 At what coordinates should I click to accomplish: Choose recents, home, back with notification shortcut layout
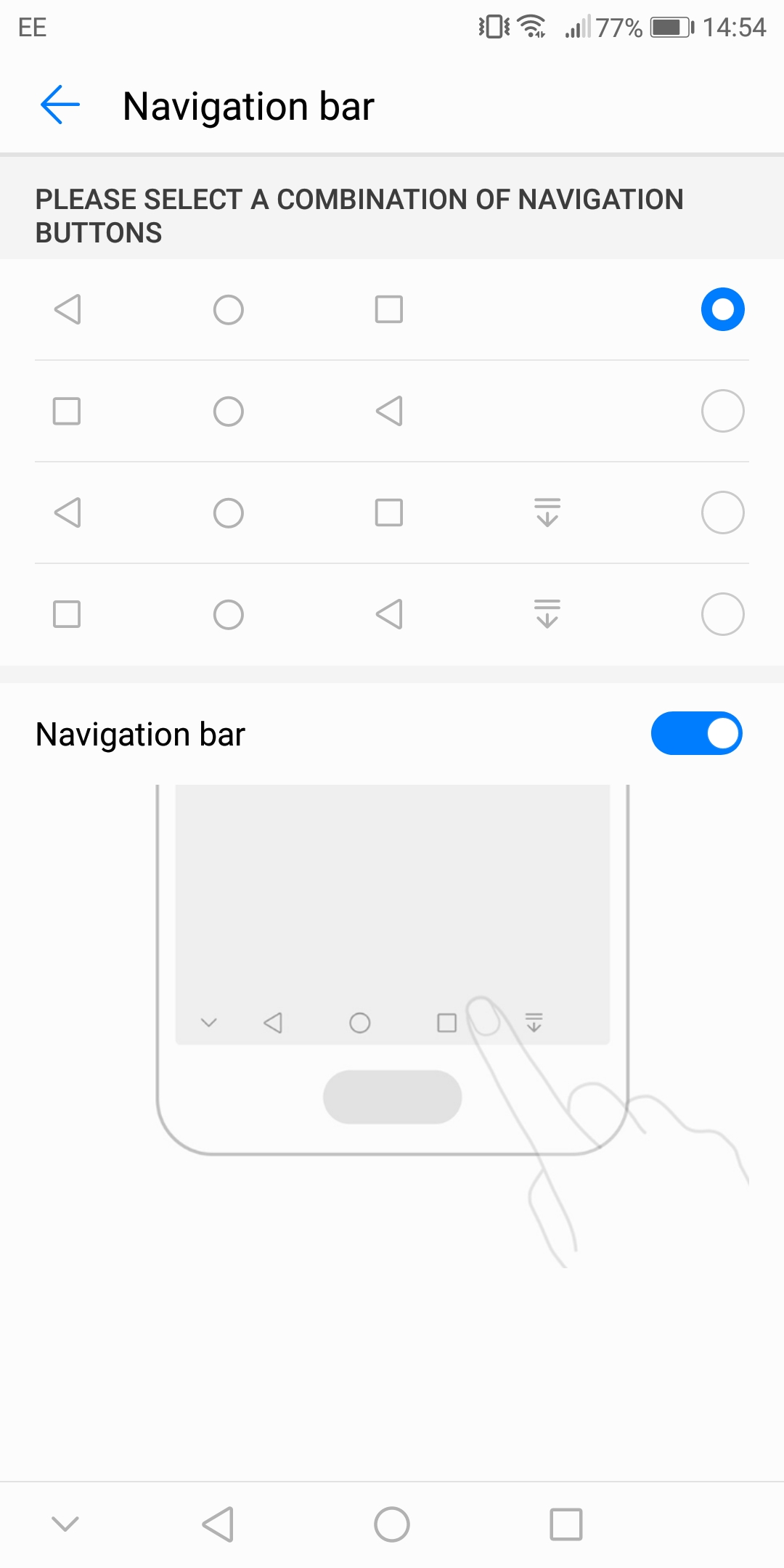pyautogui.click(x=722, y=615)
